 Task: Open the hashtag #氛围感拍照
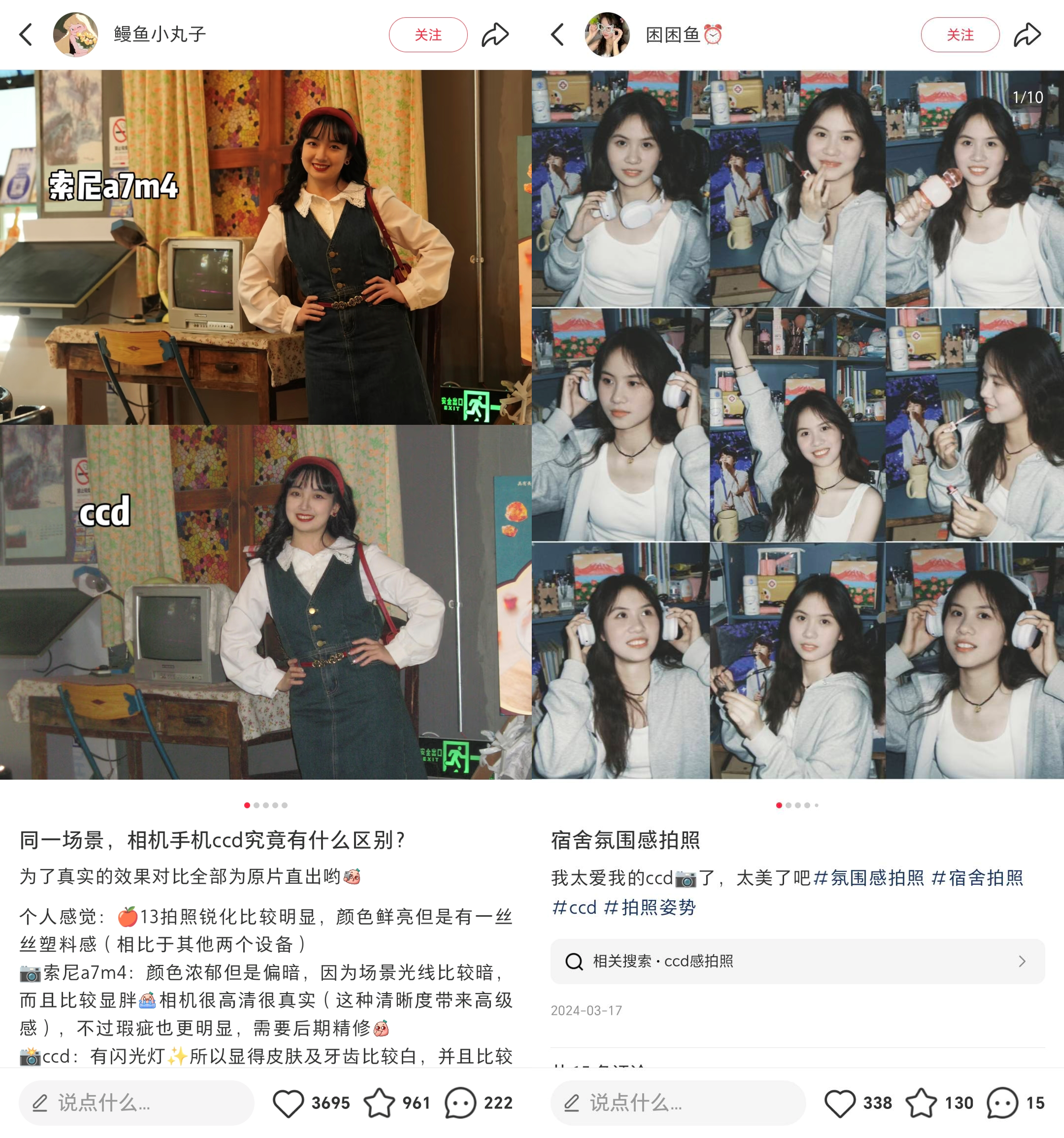pyautogui.click(x=868, y=878)
